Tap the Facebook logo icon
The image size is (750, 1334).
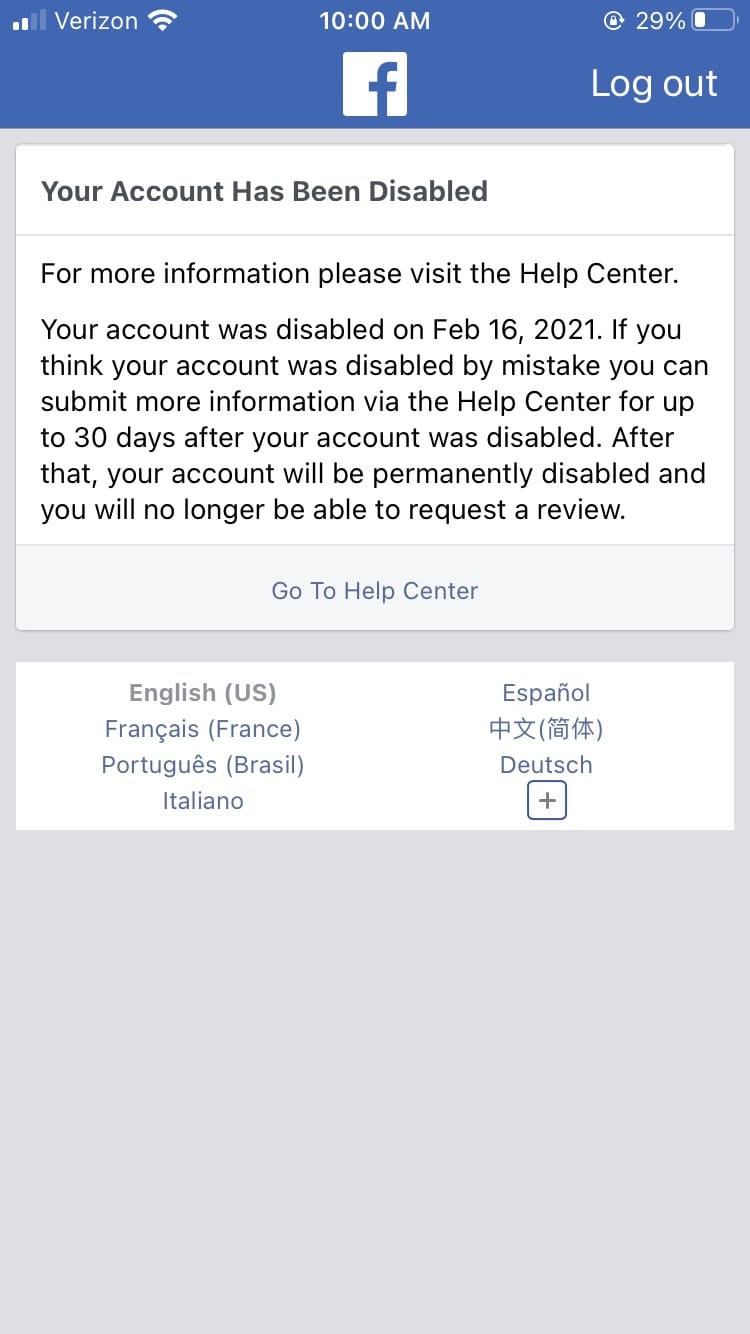coord(375,83)
